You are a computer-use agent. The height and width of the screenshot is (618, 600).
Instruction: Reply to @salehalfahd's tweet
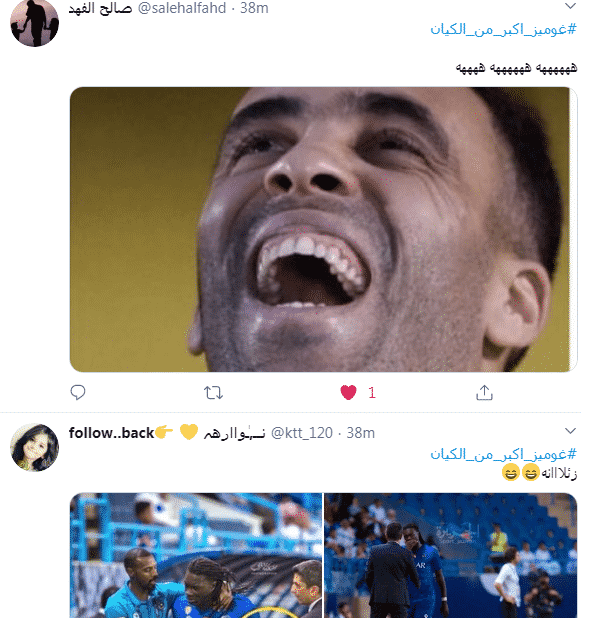pyautogui.click(x=78, y=392)
